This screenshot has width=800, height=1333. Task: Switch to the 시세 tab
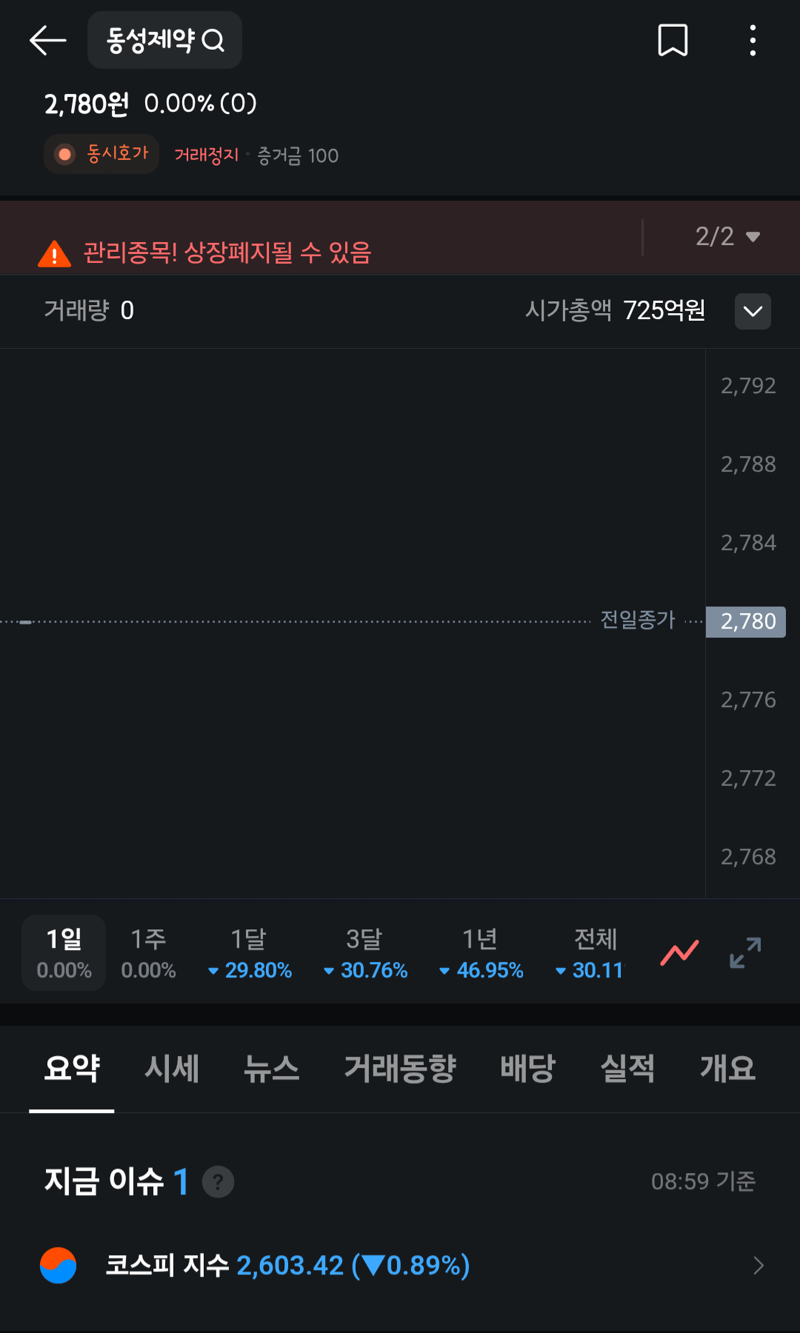pyautogui.click(x=172, y=1069)
